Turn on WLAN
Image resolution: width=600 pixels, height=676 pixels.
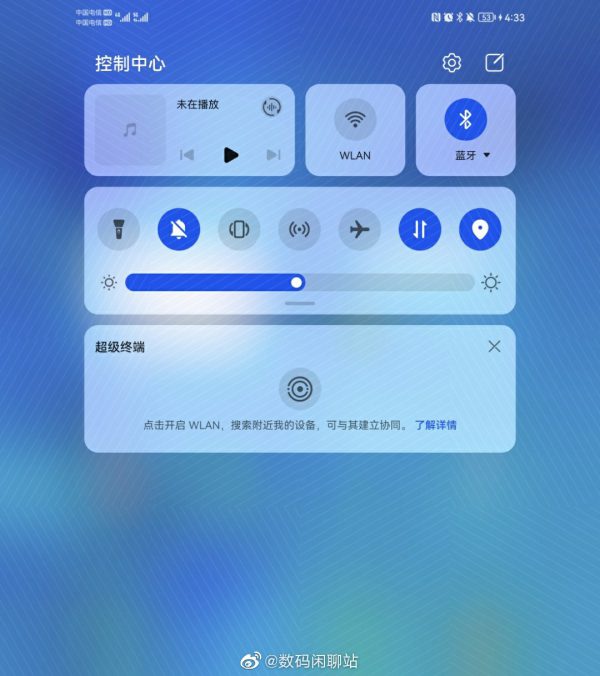point(355,120)
